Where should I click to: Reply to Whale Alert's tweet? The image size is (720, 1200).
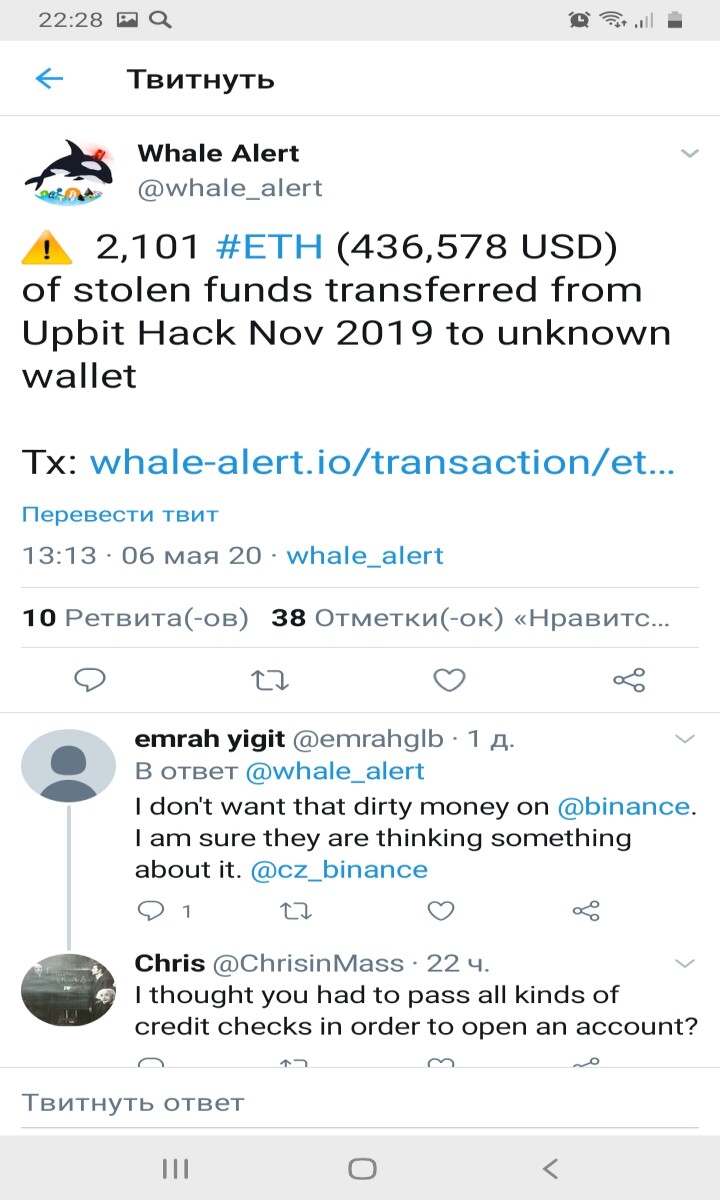[x=91, y=680]
